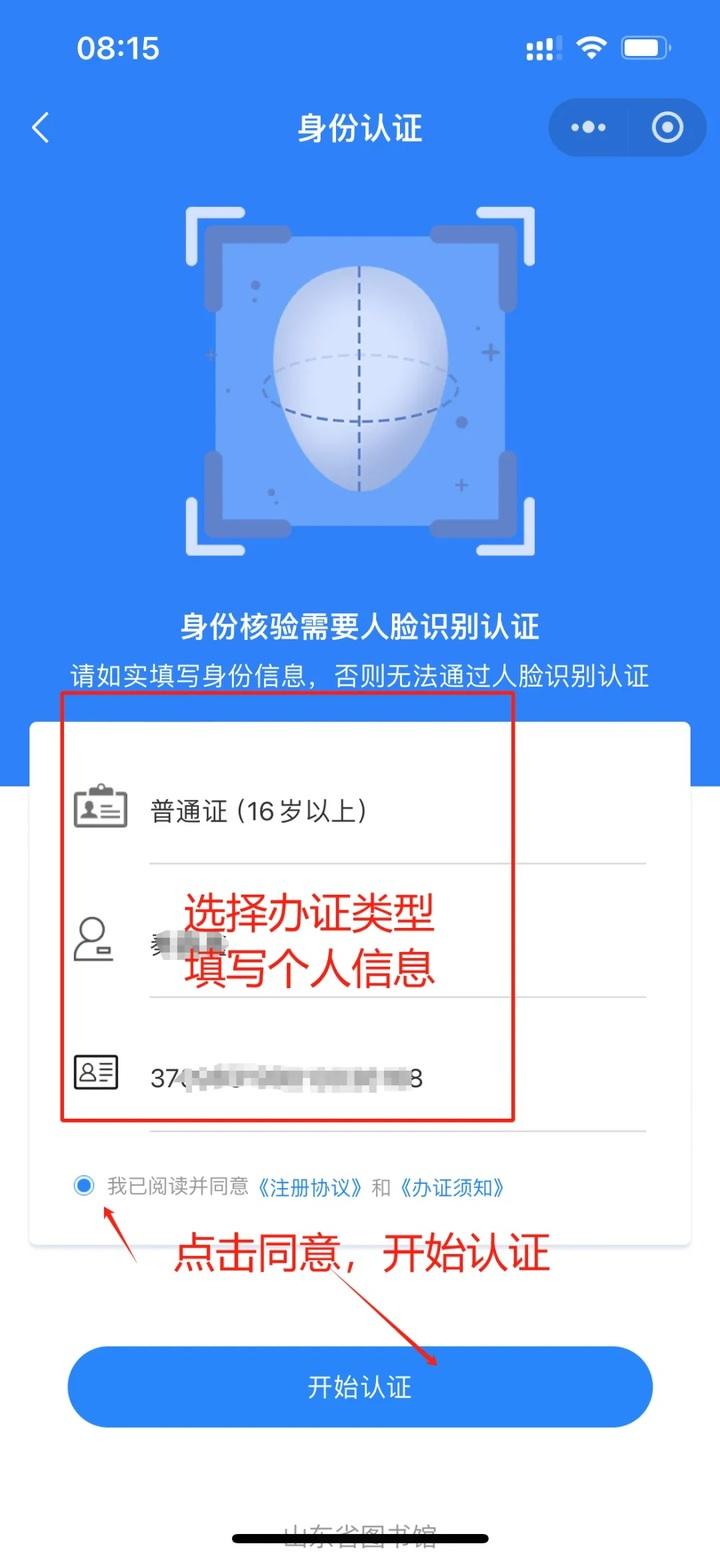
Task: Open the mini program three-dot menu
Action: pyautogui.click(x=588, y=128)
